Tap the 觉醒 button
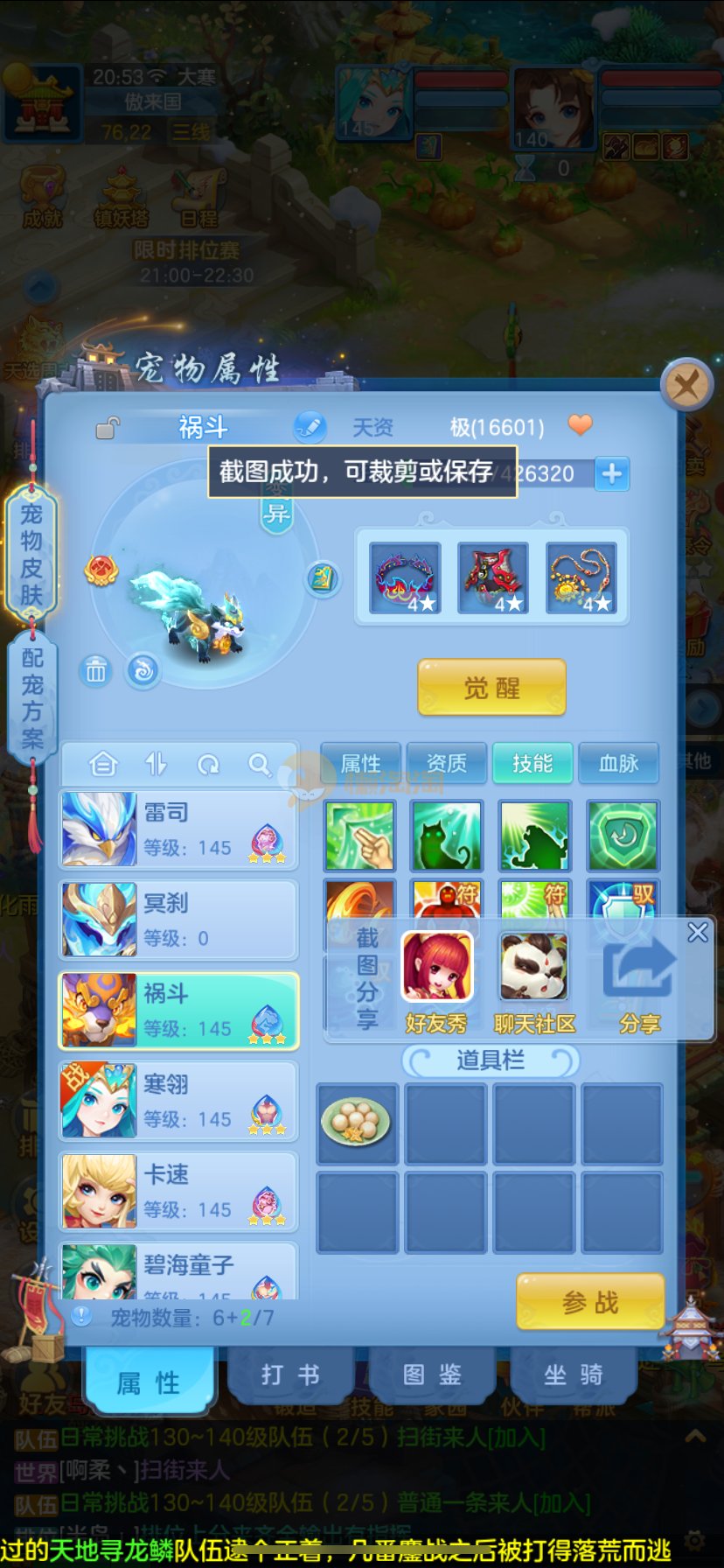The width and height of the screenshot is (724, 1568). (x=491, y=688)
